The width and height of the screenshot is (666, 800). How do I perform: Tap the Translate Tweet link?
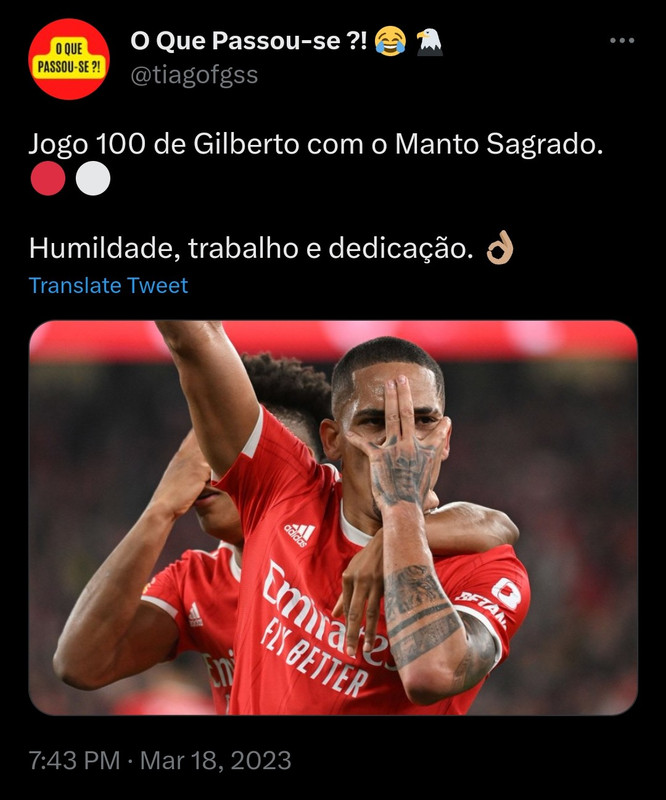click(108, 286)
